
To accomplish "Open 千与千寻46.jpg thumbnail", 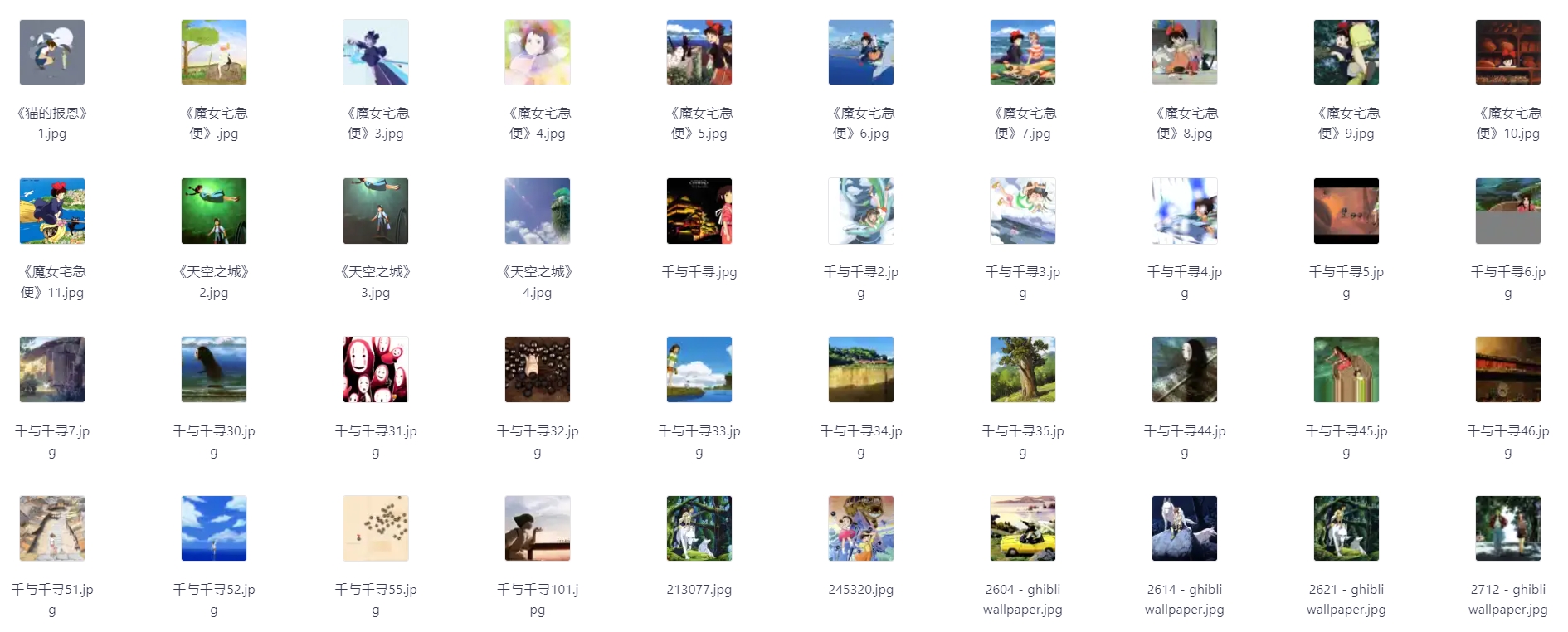I will pyautogui.click(x=1507, y=370).
